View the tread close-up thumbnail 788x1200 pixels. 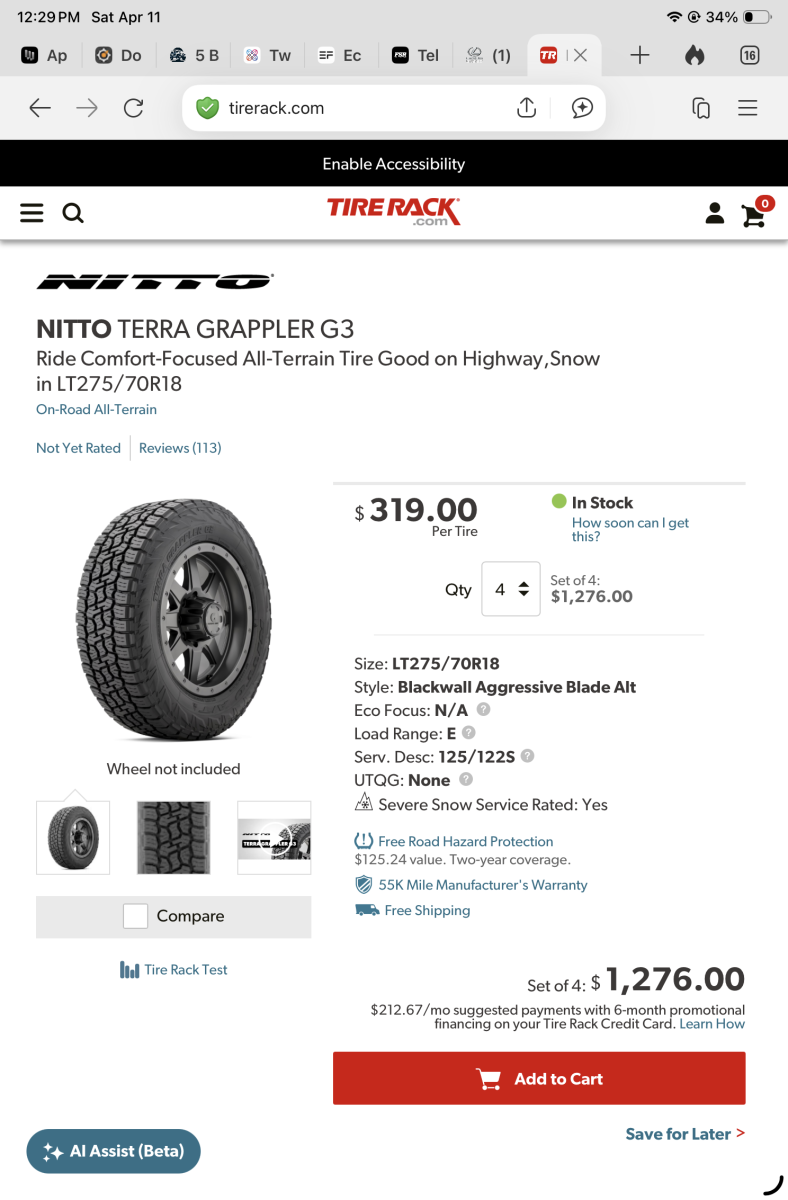click(x=174, y=838)
